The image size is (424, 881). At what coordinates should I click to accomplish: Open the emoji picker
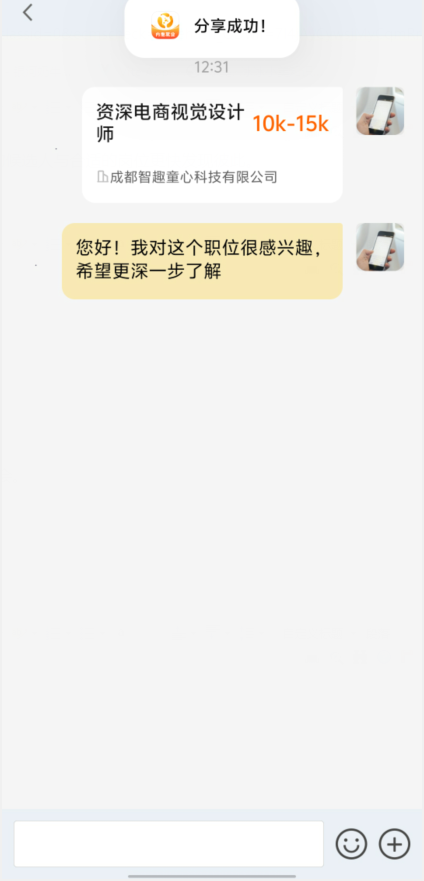(x=352, y=844)
